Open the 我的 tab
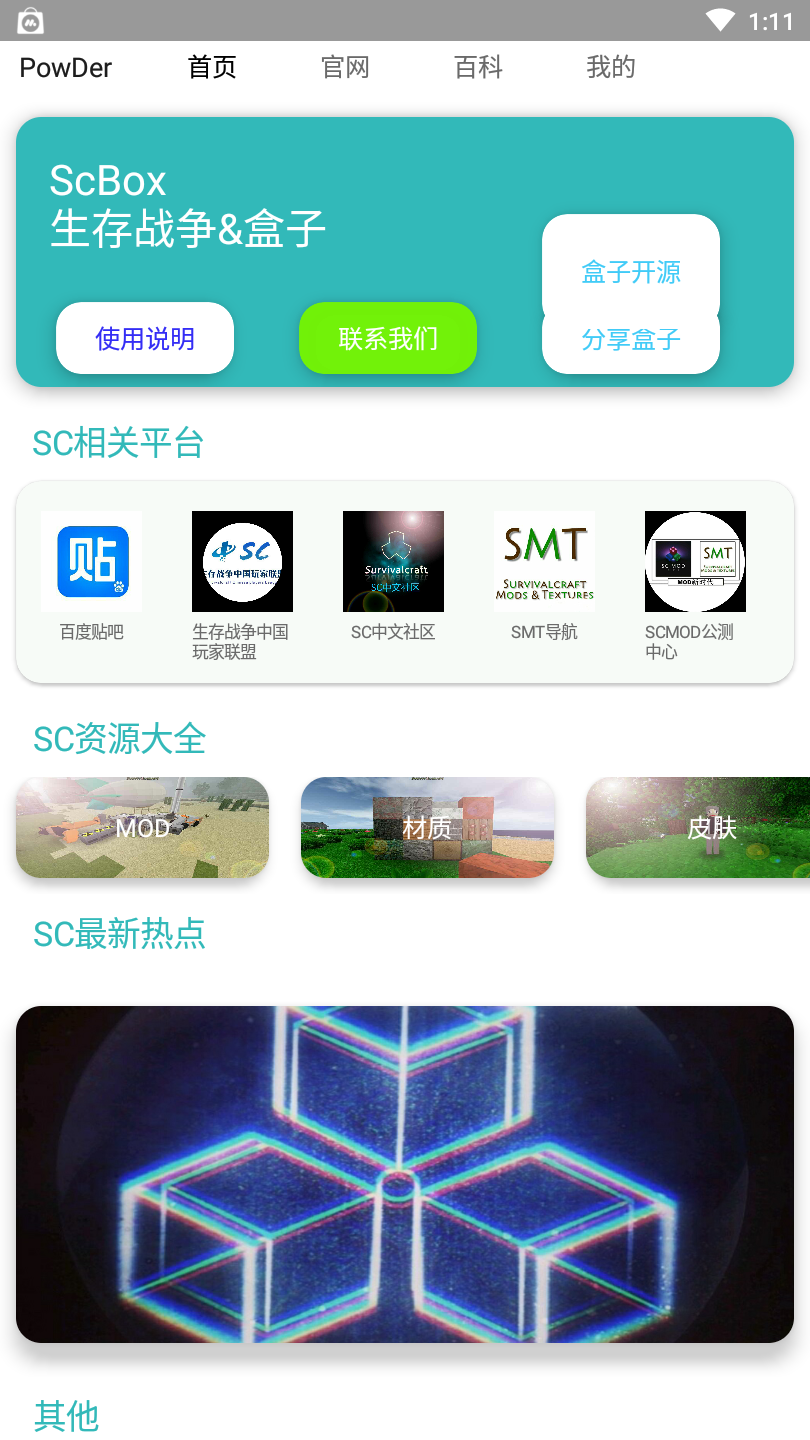 611,67
